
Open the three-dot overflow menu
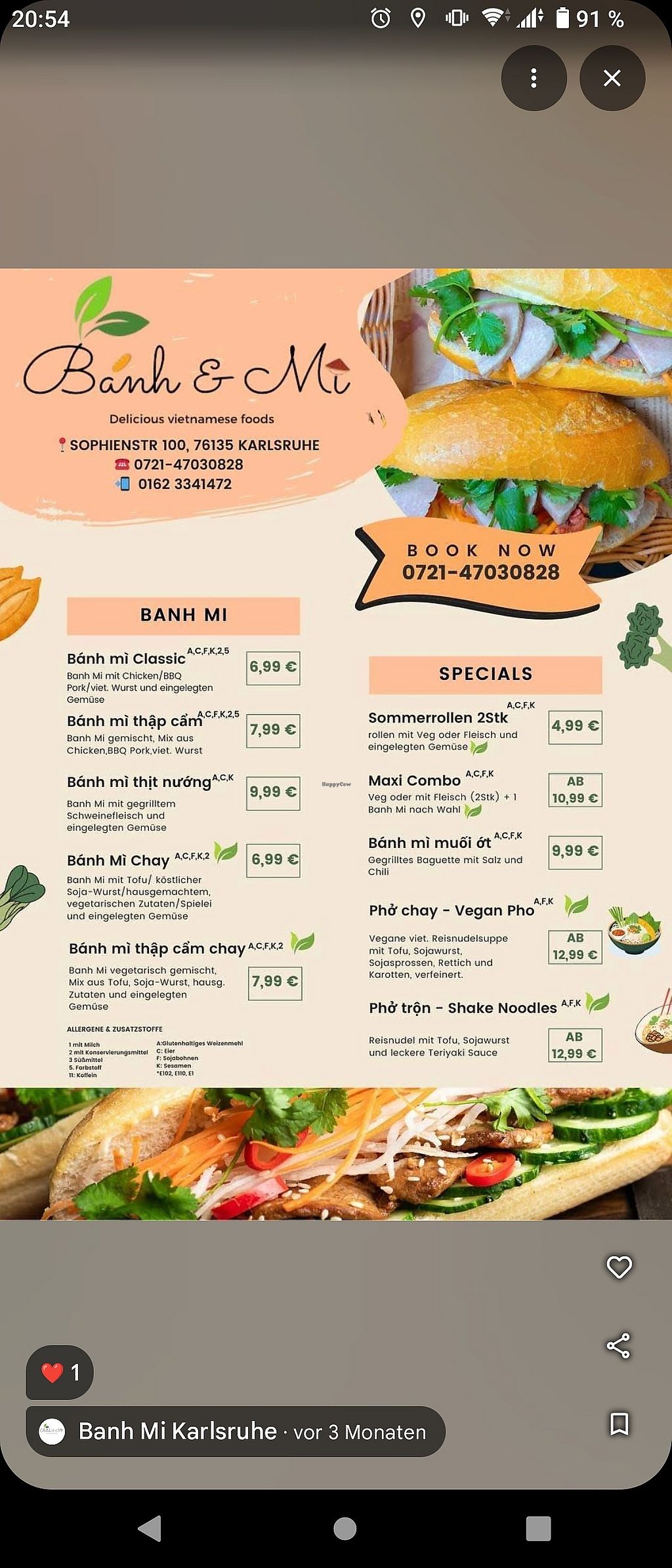534,78
